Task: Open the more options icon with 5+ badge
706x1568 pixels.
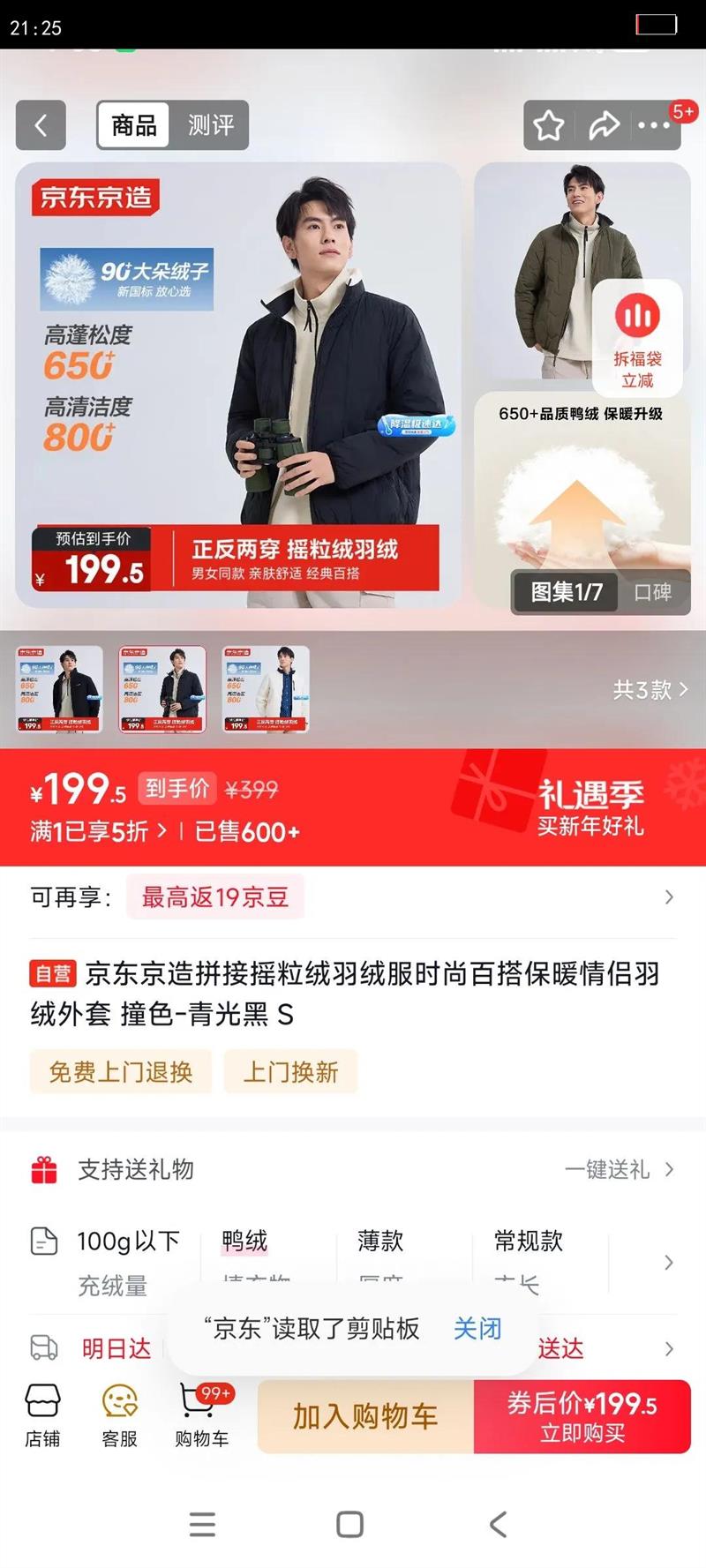Action: 653,127
